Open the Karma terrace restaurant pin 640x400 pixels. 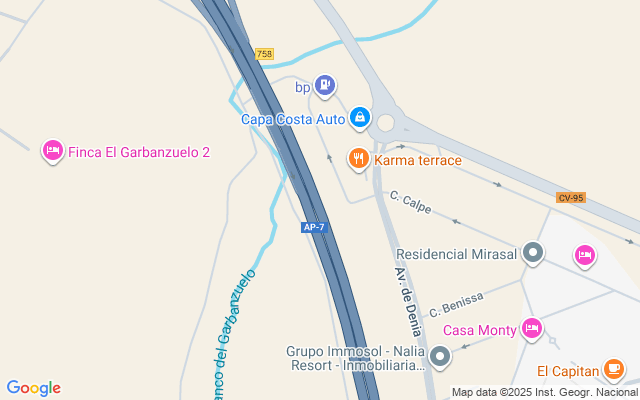pyautogui.click(x=359, y=159)
